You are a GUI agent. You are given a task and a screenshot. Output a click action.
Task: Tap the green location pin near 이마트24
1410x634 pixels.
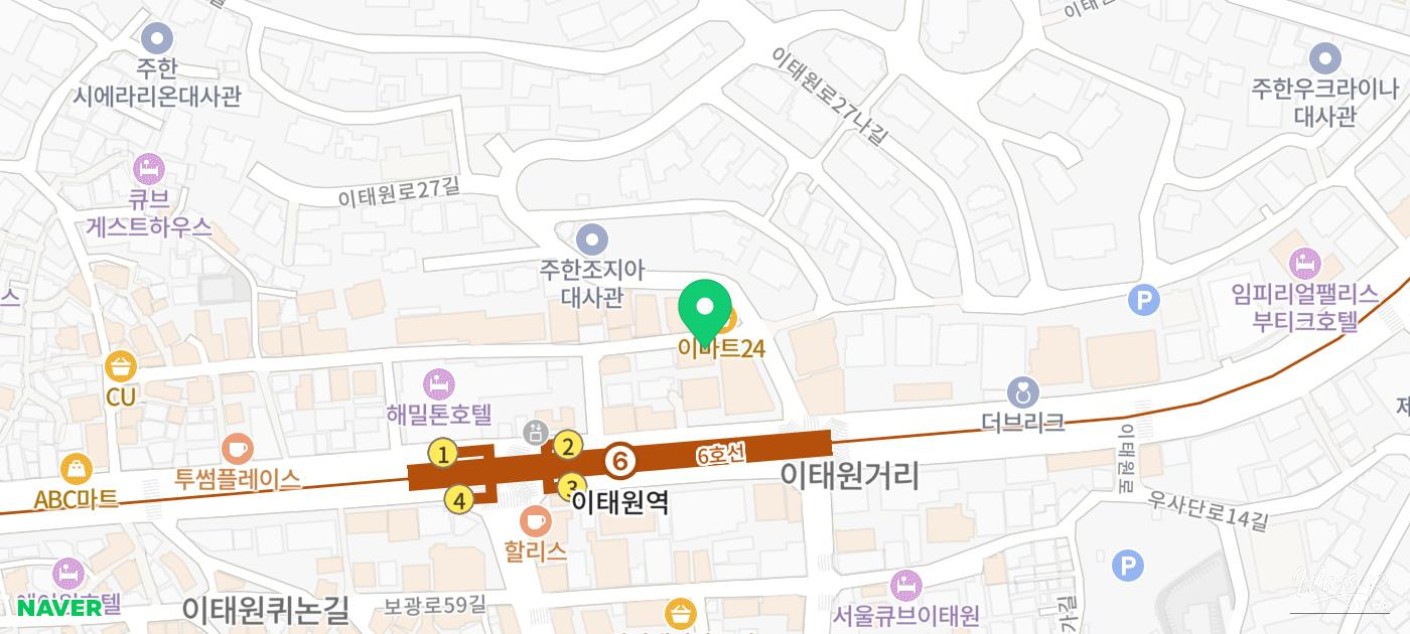pos(704,306)
